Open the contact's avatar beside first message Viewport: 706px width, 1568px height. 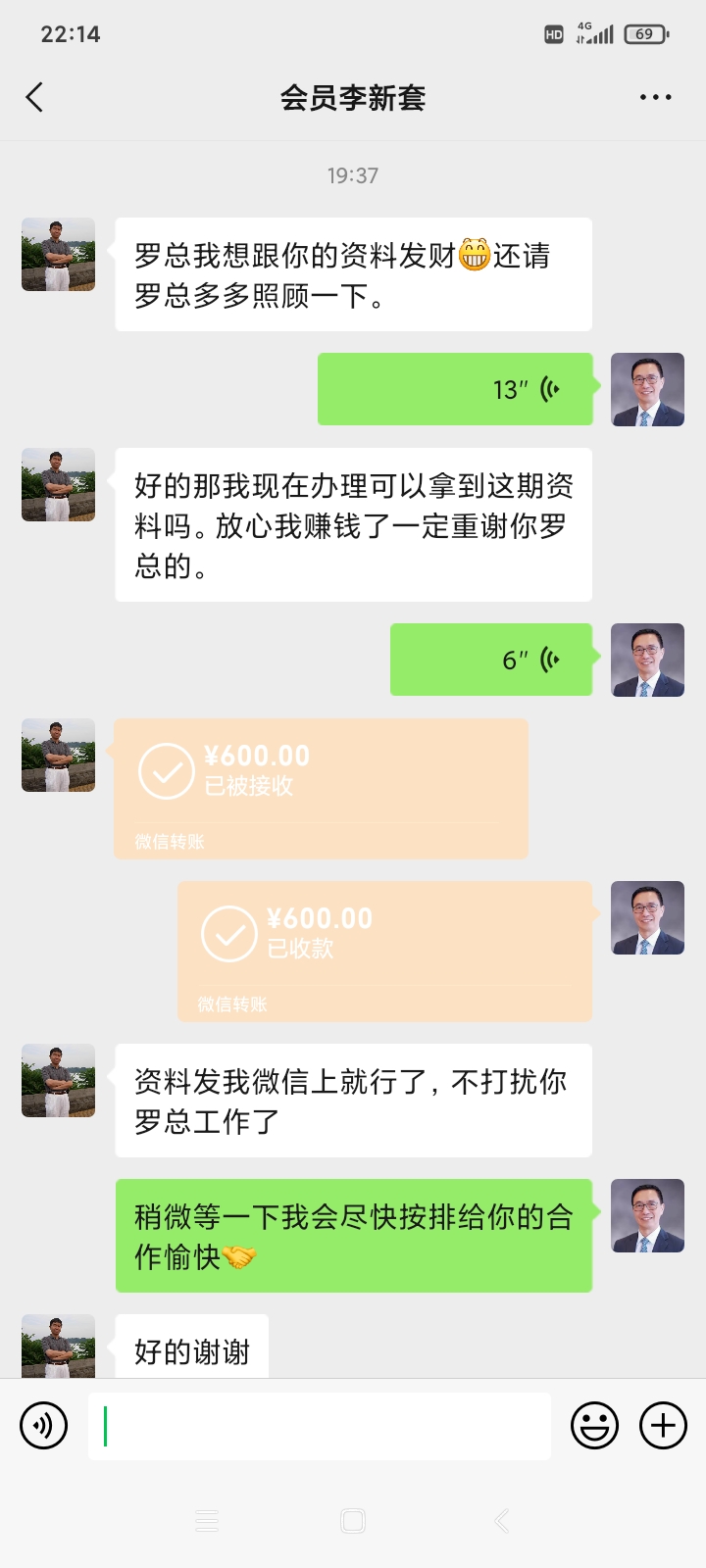[59, 255]
